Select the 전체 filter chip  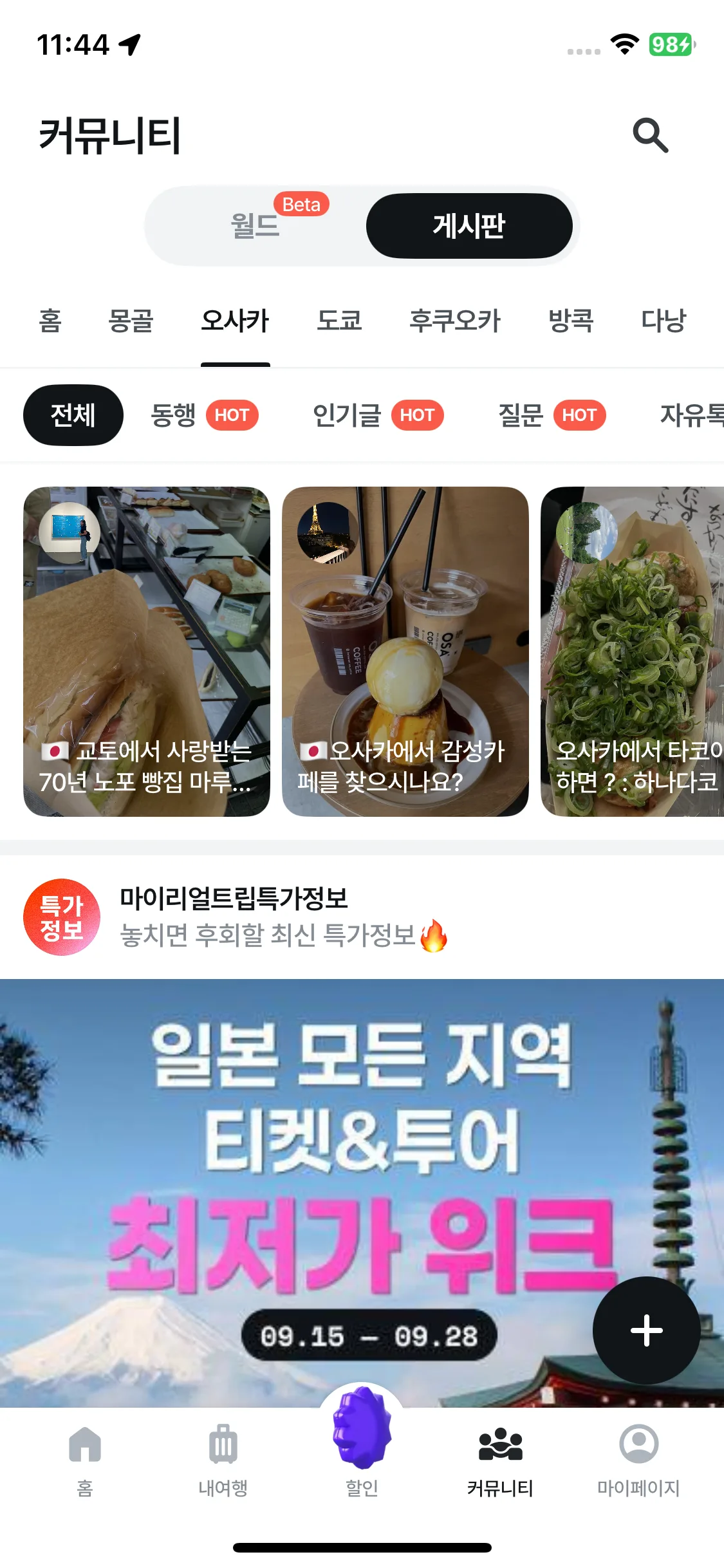73,415
